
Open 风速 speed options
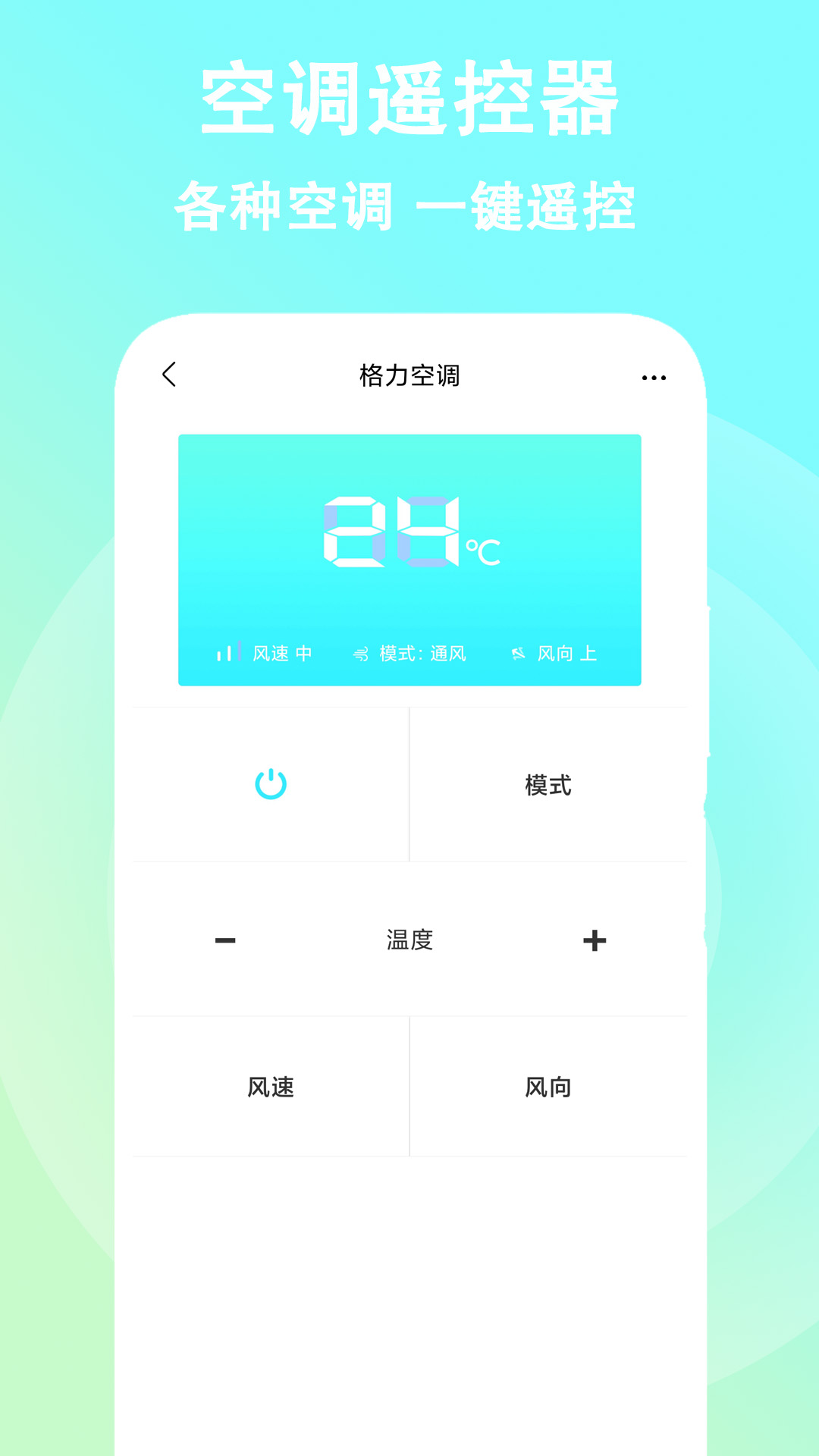(x=271, y=1086)
